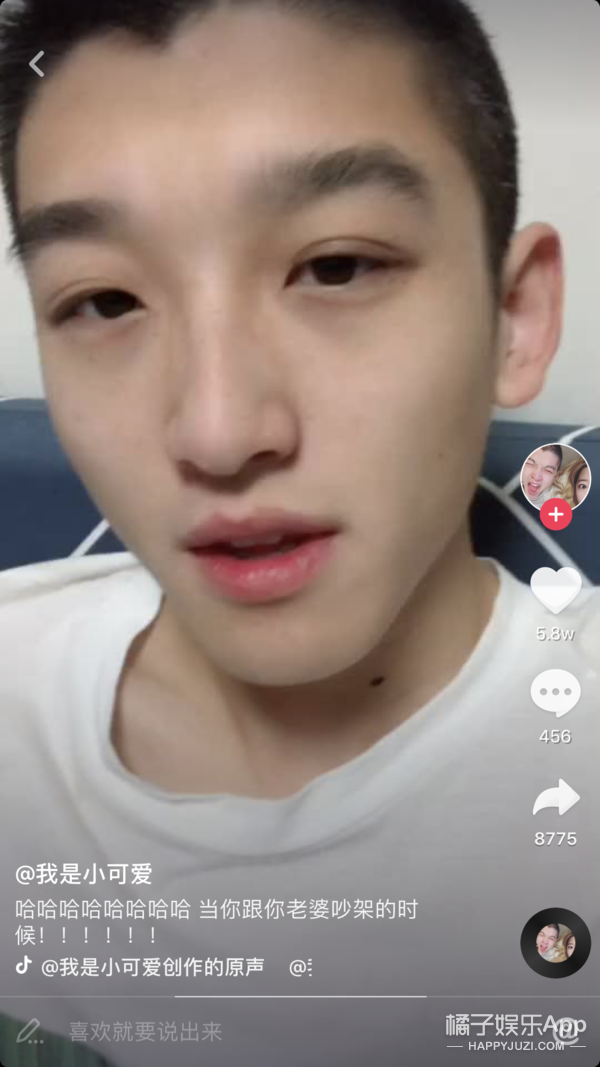Like this video with the heart

555,590
